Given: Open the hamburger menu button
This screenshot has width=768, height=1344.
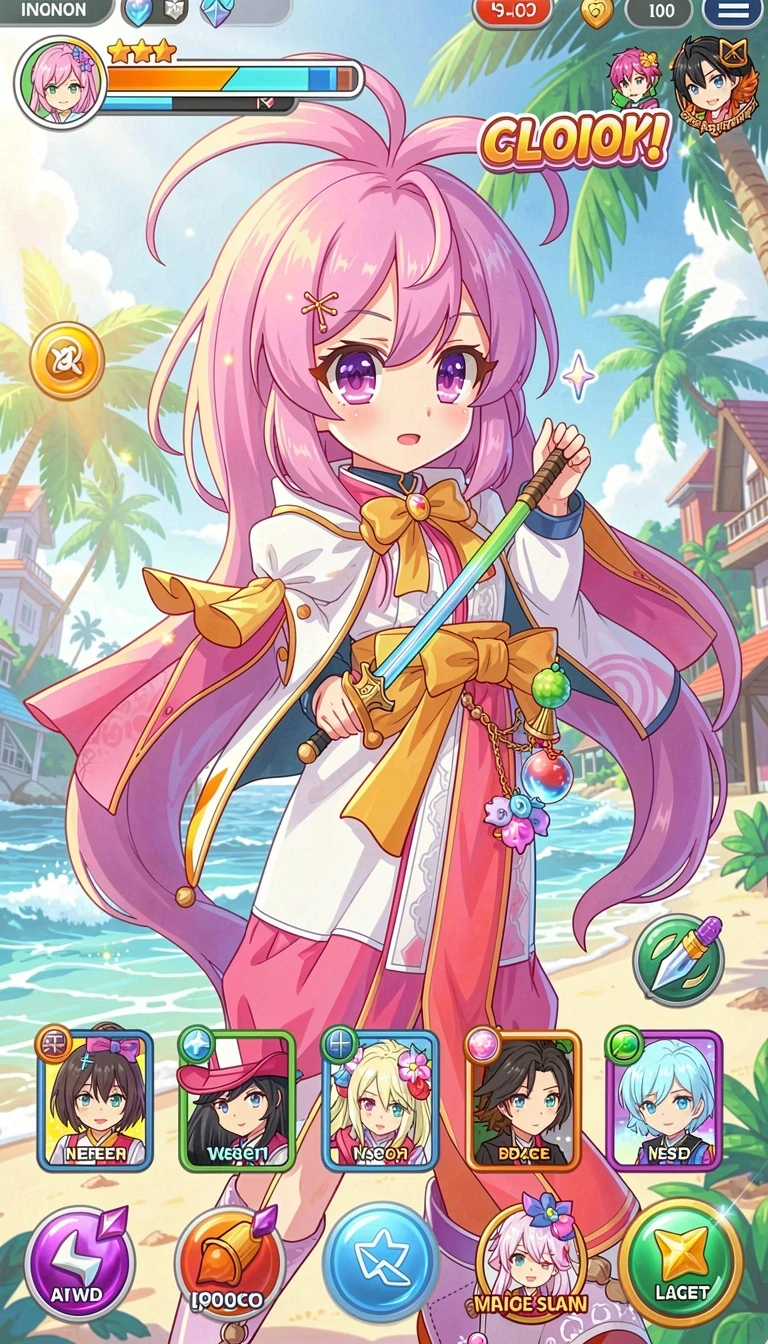Looking at the screenshot, I should [732, 11].
